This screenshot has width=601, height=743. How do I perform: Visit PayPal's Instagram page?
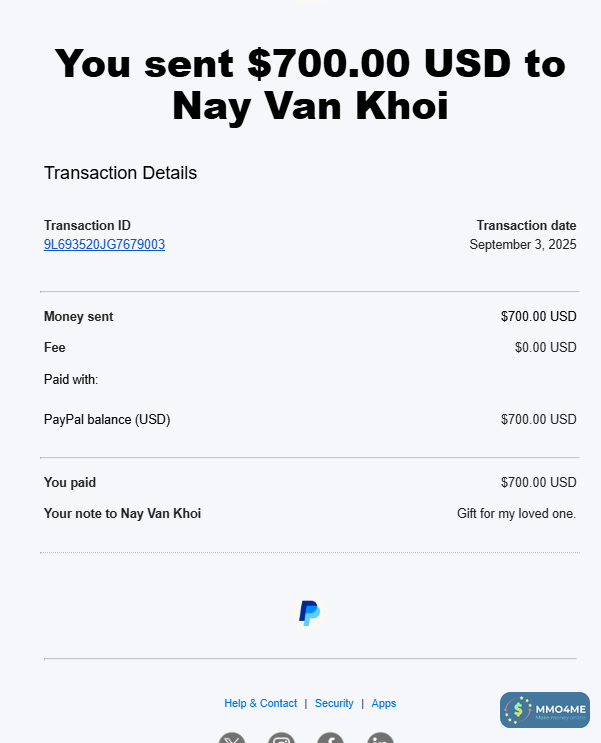pos(282,739)
